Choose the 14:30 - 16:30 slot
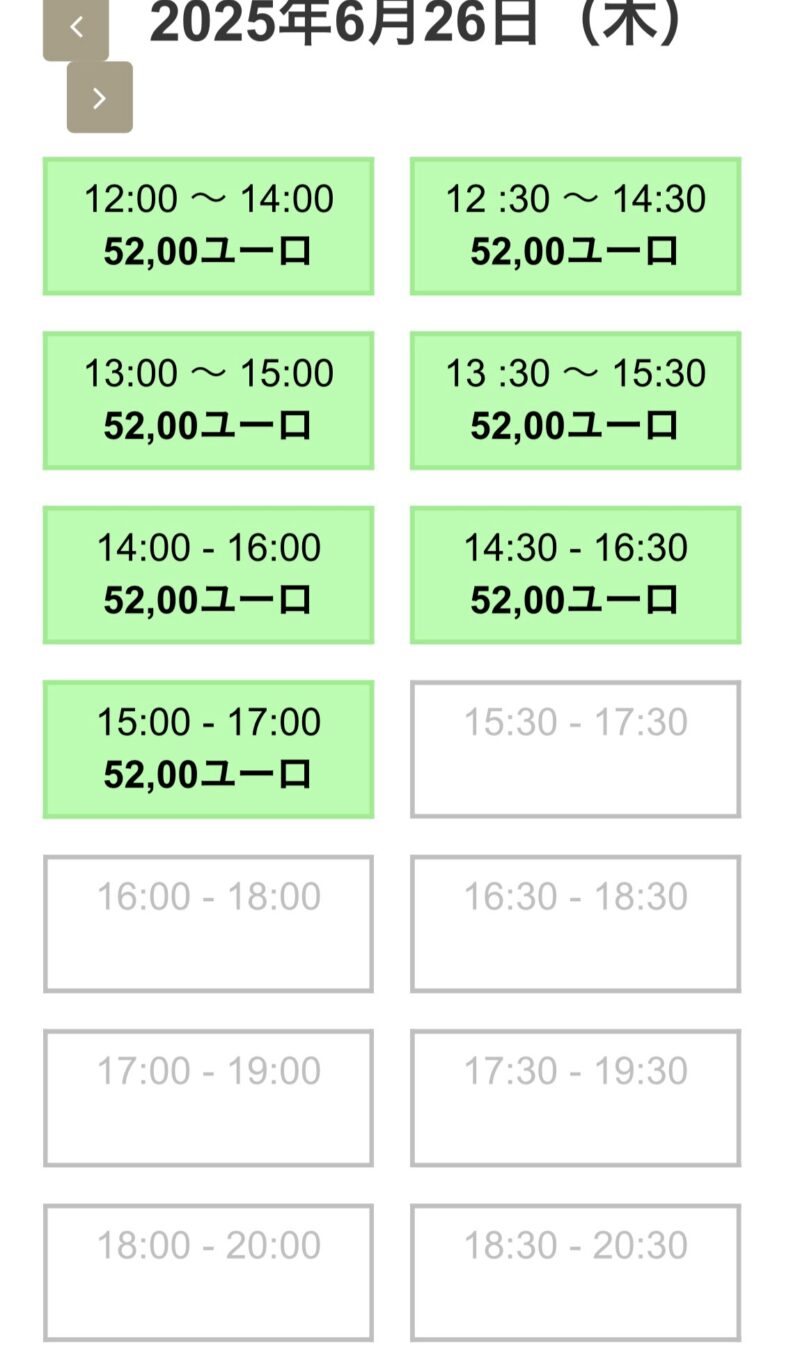 575,575
